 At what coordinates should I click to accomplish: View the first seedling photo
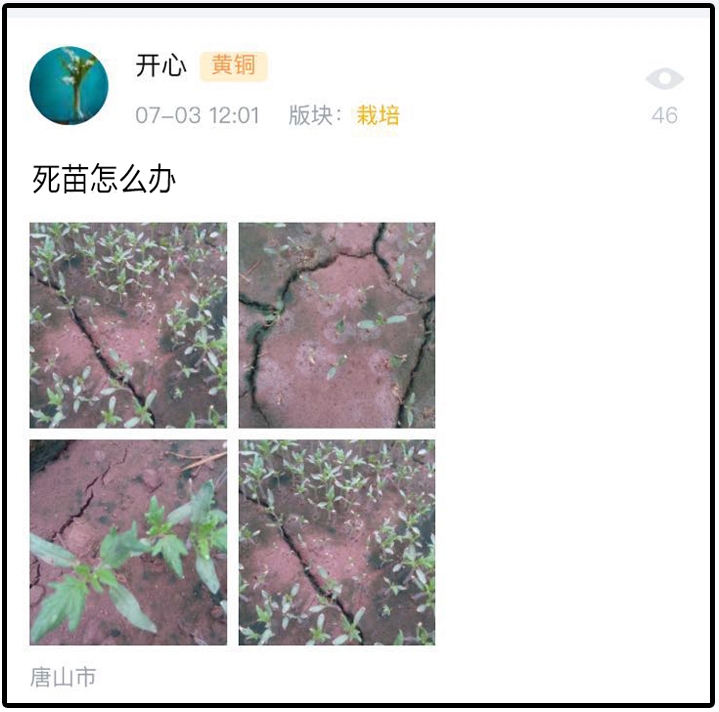pyautogui.click(x=128, y=325)
